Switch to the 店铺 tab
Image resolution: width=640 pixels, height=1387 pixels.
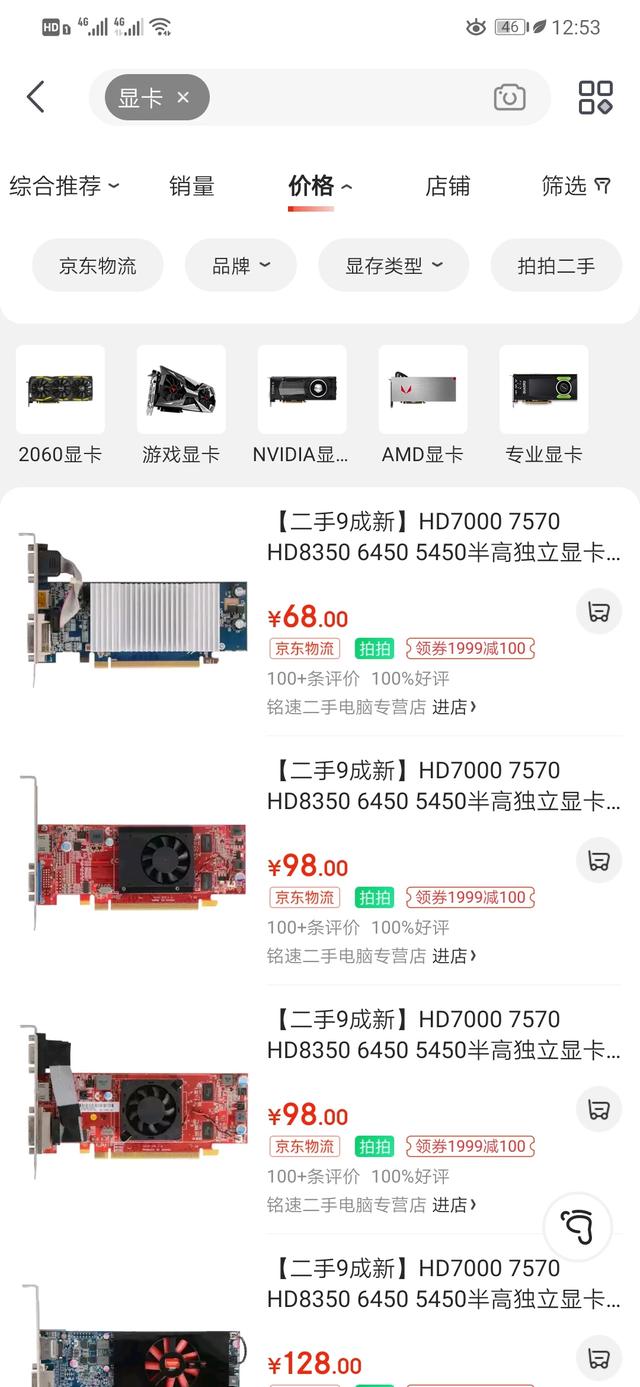pos(447,186)
